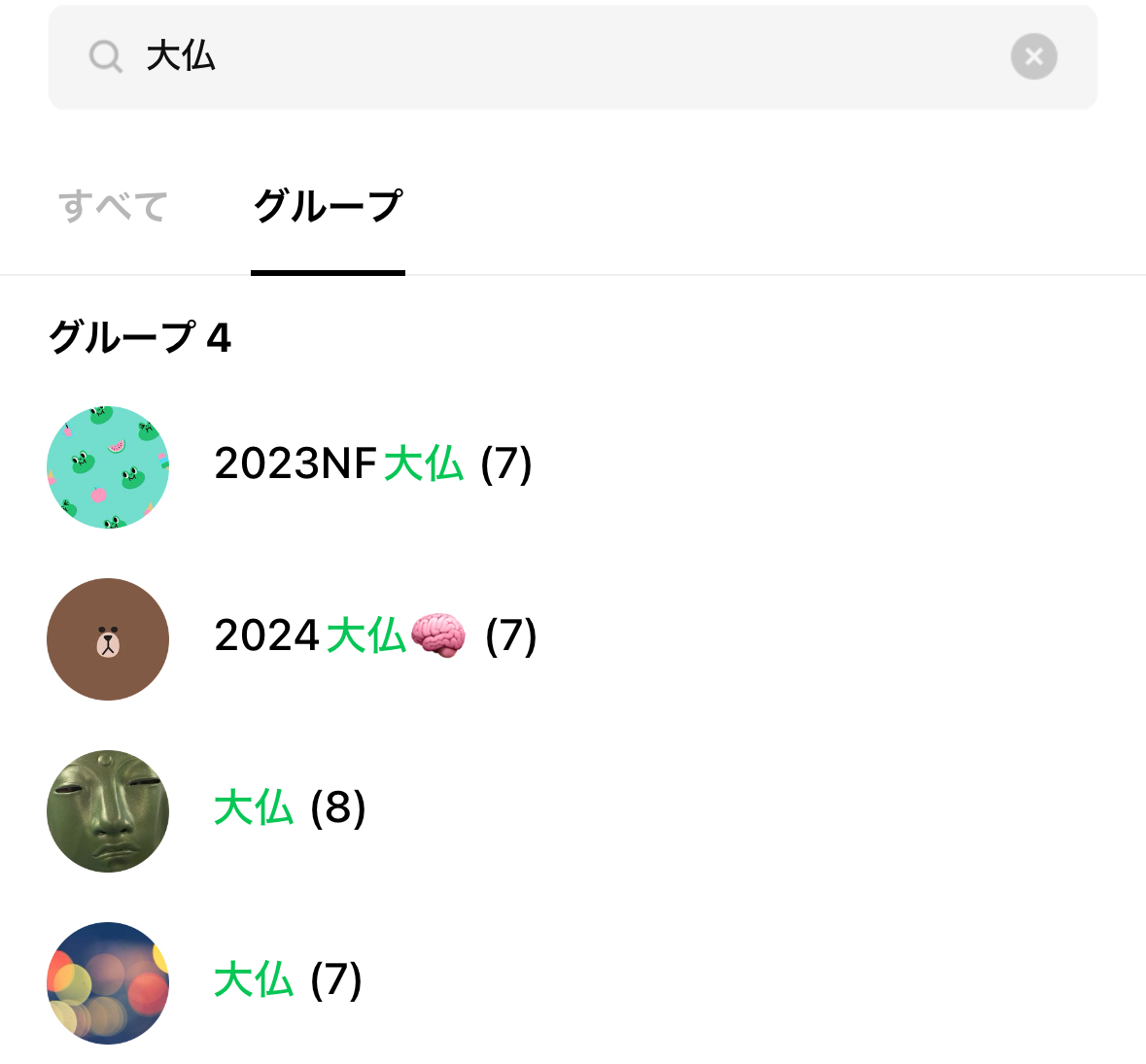Open the 2024大仏 brain emoji group
The height and width of the screenshot is (1064, 1146).
click(x=374, y=637)
